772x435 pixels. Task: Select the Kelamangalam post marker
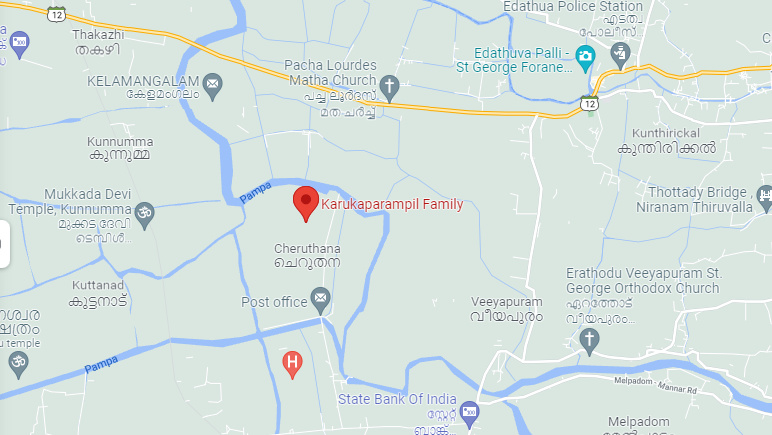[x=213, y=82]
